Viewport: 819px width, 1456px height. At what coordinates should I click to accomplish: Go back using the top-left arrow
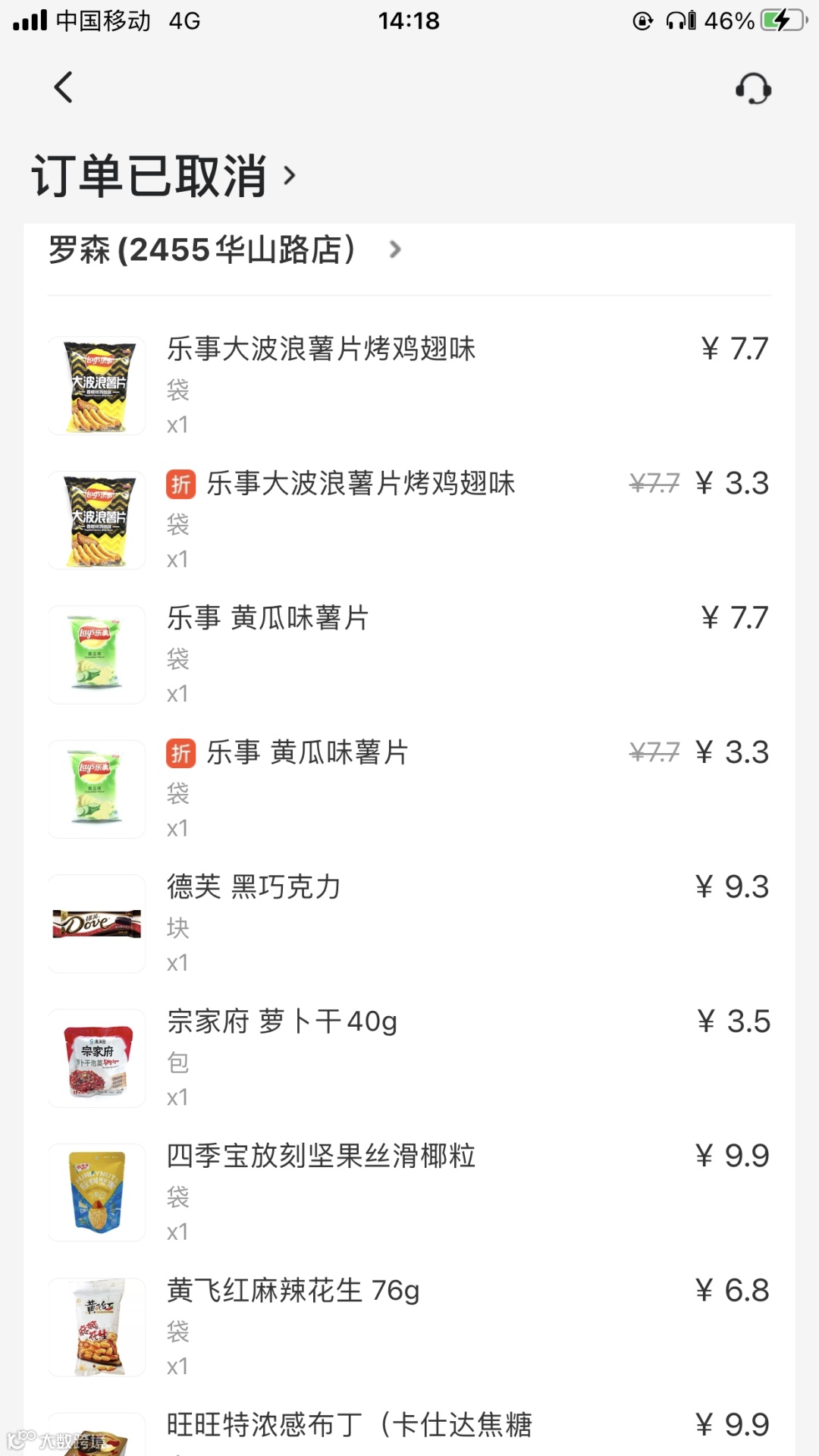tap(64, 87)
